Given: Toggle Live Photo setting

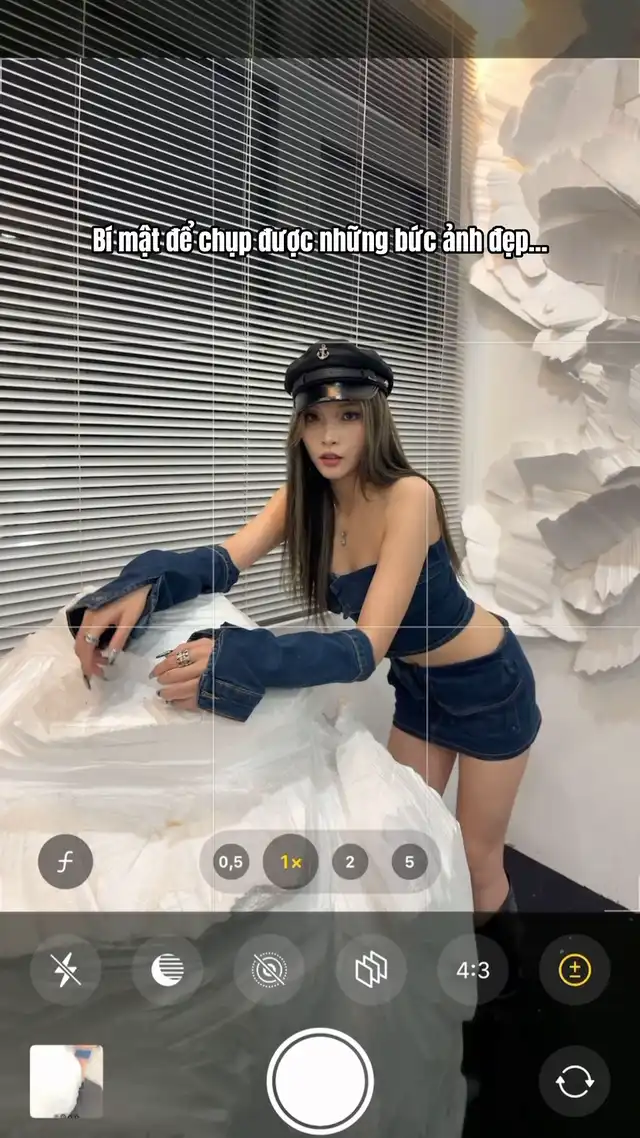Looking at the screenshot, I should pyautogui.click(x=269, y=970).
